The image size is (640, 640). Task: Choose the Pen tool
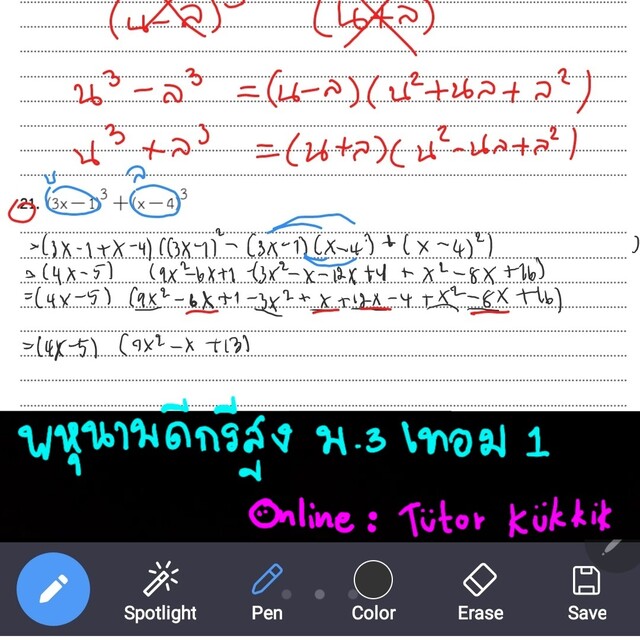pos(267,591)
